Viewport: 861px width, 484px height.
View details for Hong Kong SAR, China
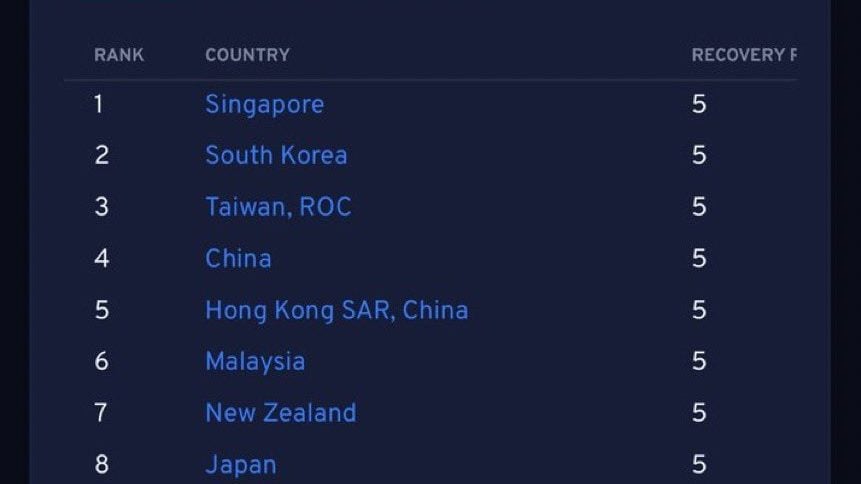click(x=336, y=310)
